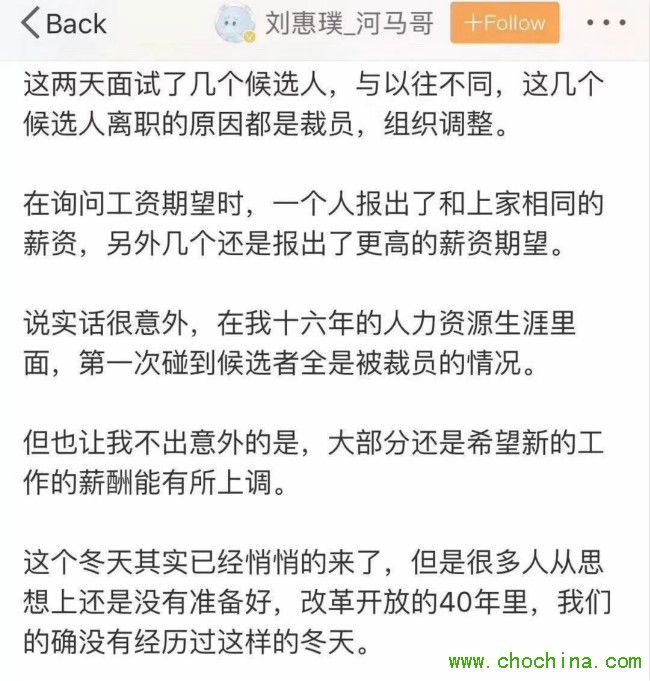
Task: Follow 刘惠璞_河马哥
Action: pyautogui.click(x=505, y=23)
